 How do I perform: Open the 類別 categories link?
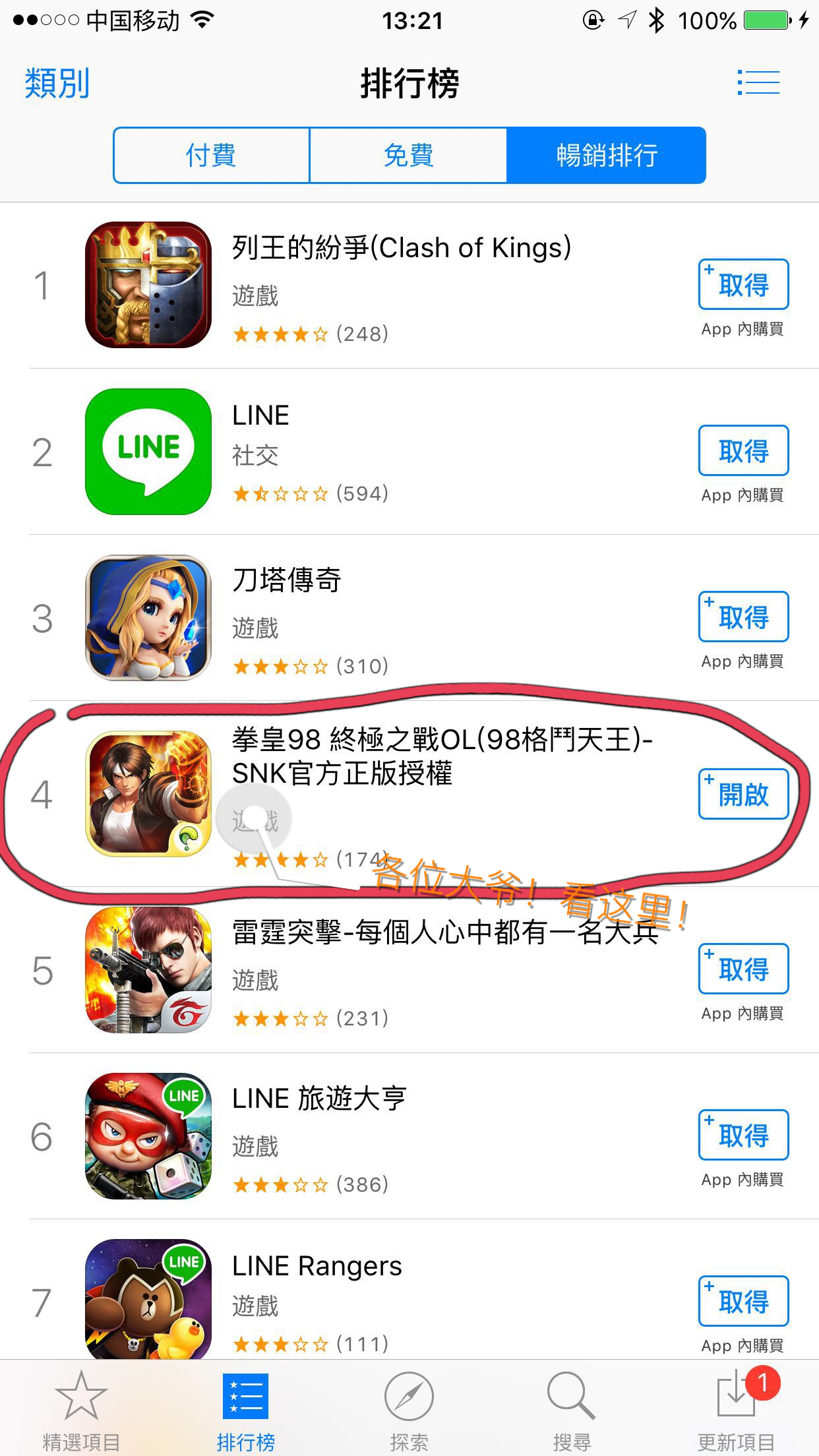tap(57, 84)
